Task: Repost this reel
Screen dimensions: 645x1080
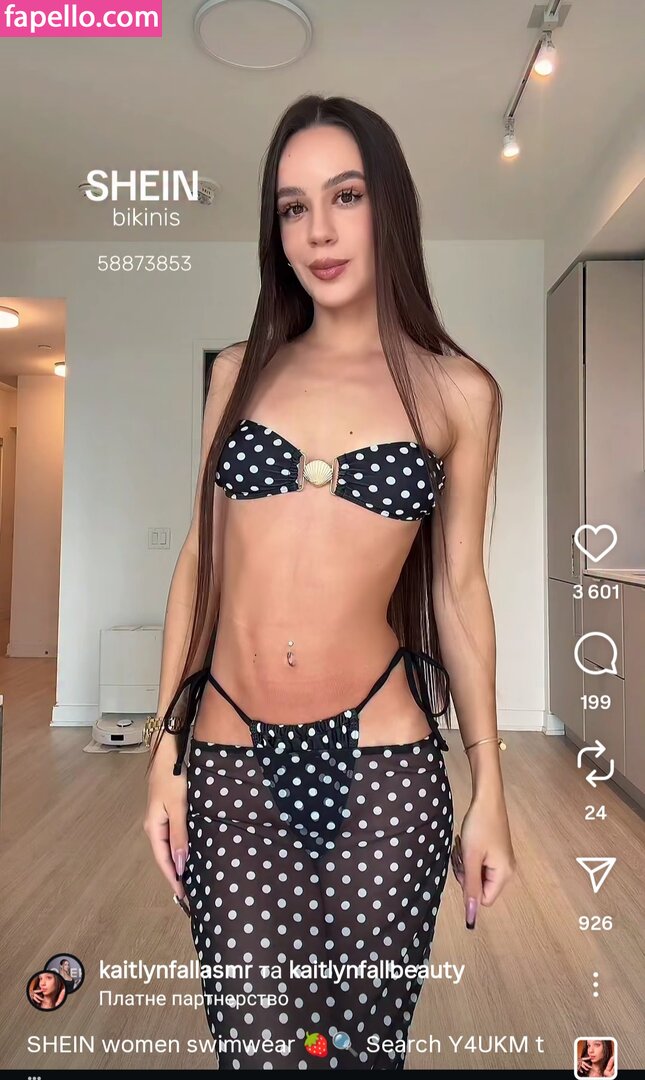Action: pos(595,765)
